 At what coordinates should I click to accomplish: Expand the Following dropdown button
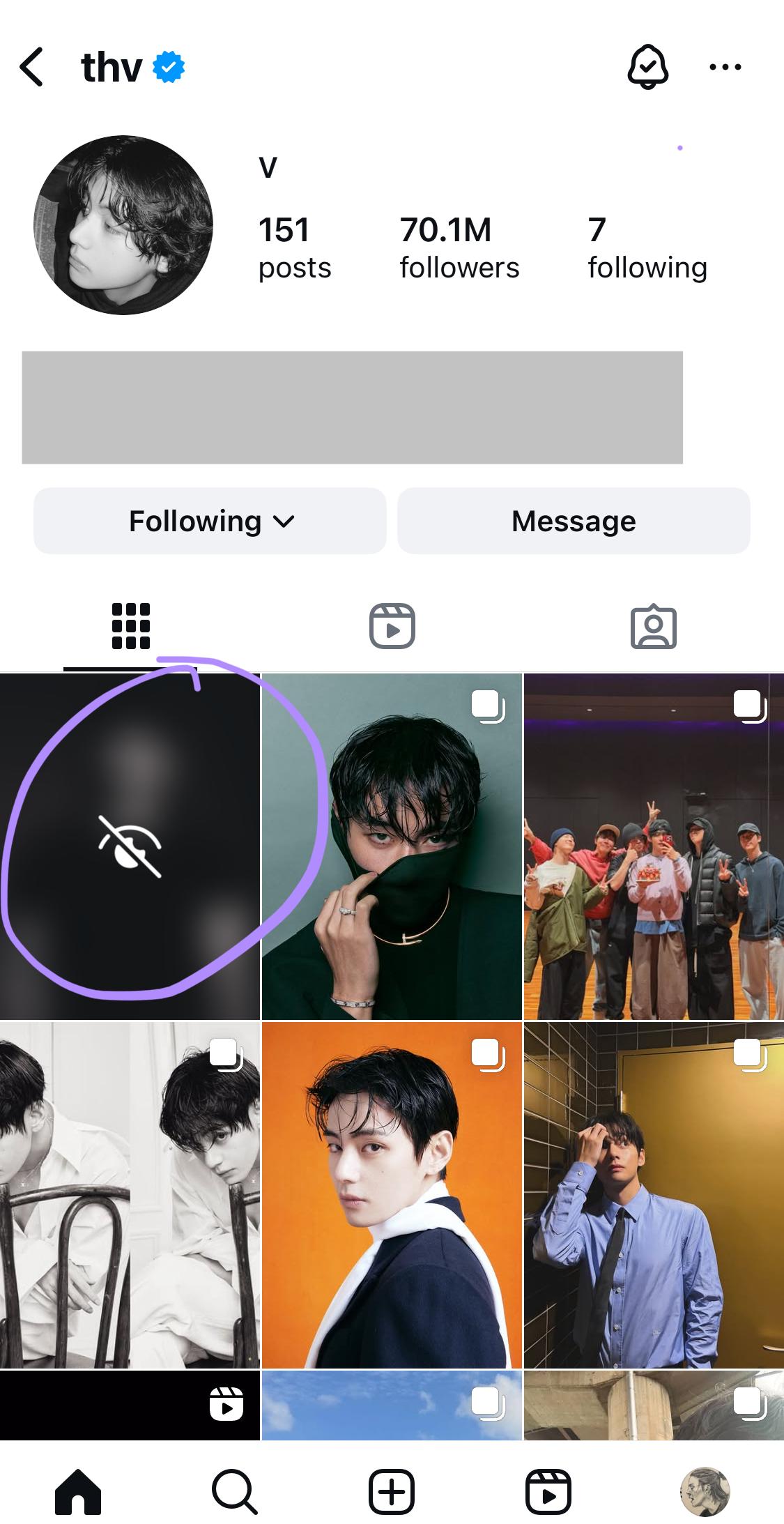pos(210,521)
